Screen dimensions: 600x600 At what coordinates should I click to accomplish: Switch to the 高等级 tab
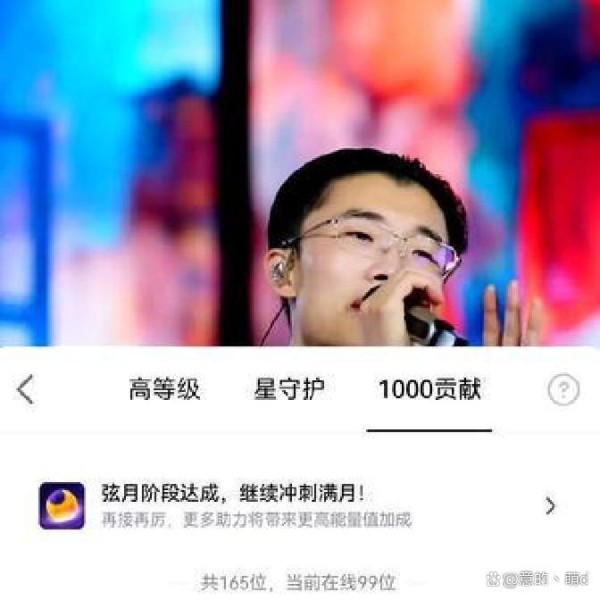(164, 390)
